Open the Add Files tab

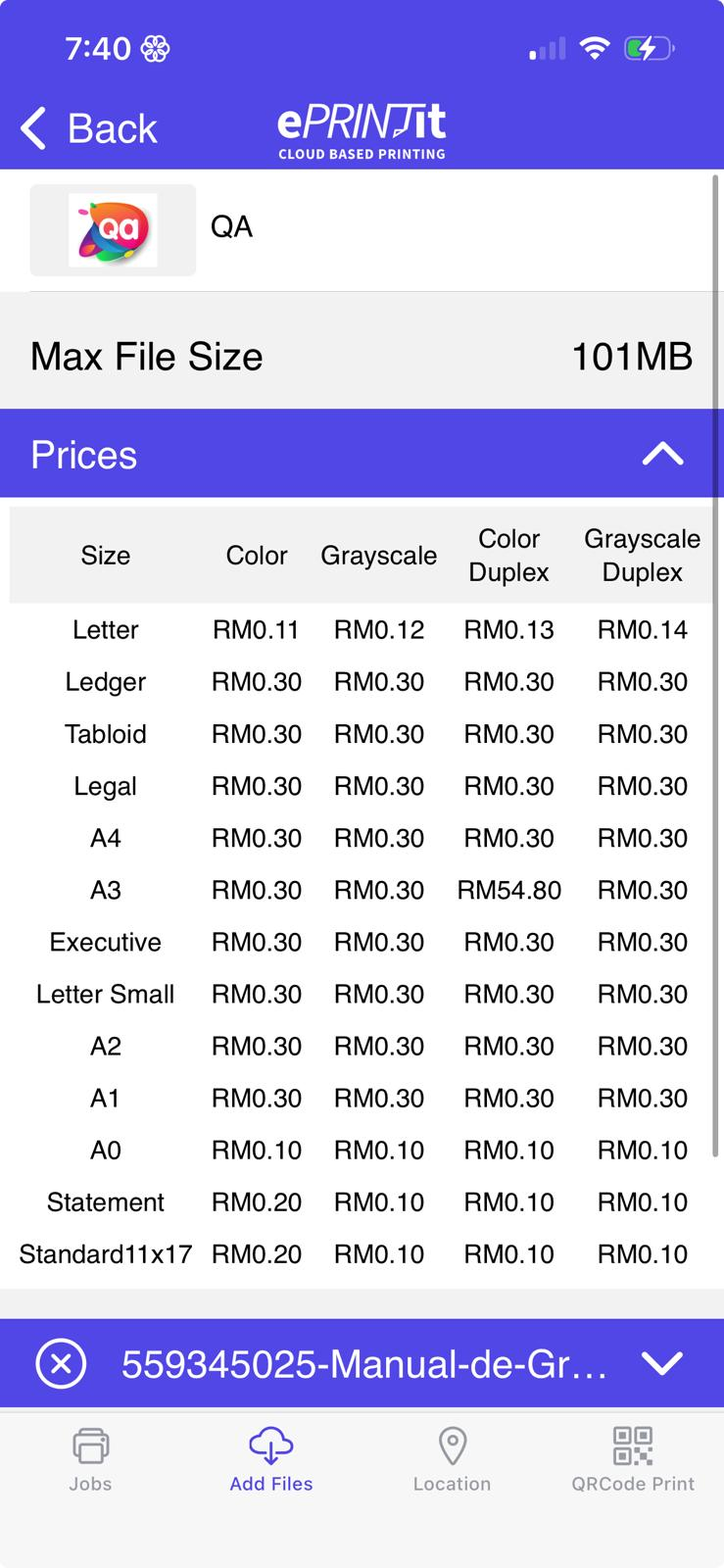pyautogui.click(x=271, y=1459)
